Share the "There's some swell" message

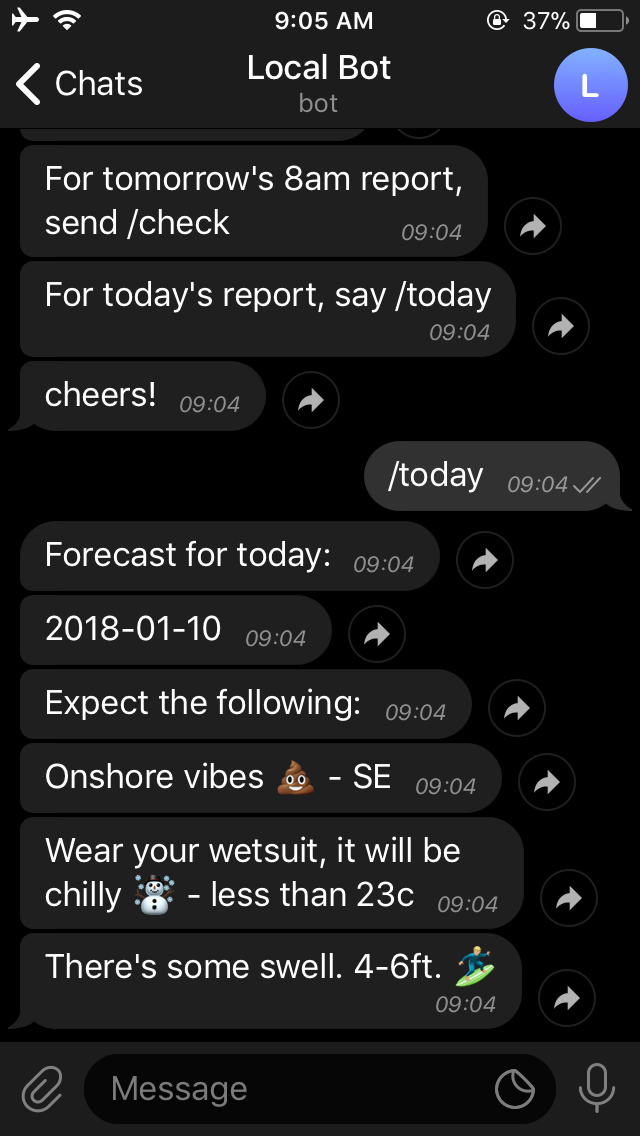(567, 997)
